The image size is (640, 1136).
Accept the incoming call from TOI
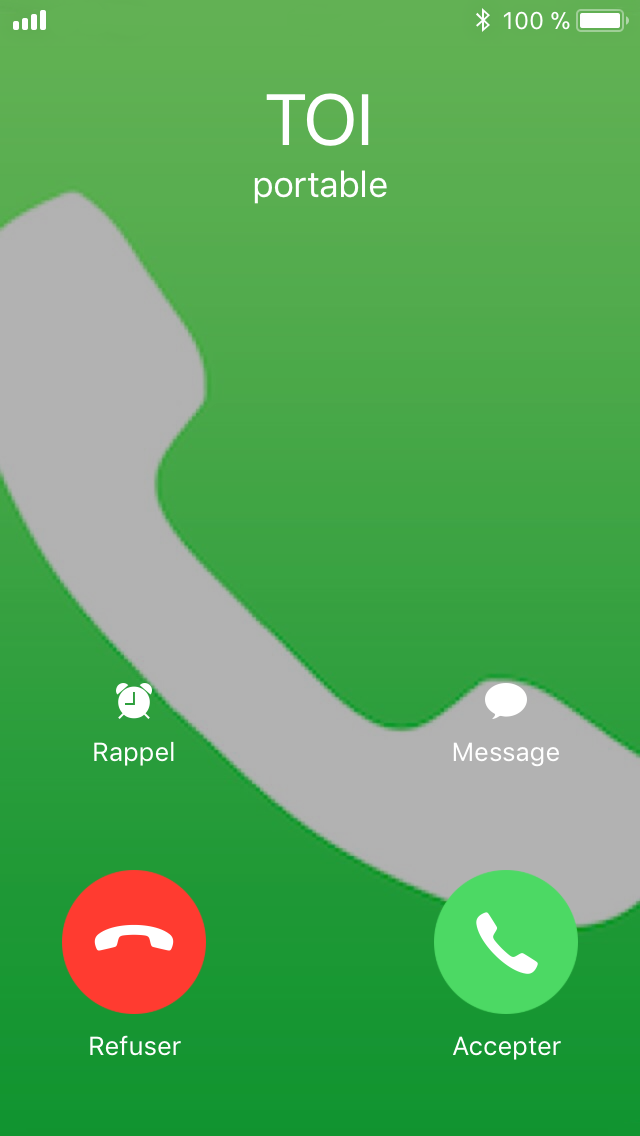pos(505,942)
